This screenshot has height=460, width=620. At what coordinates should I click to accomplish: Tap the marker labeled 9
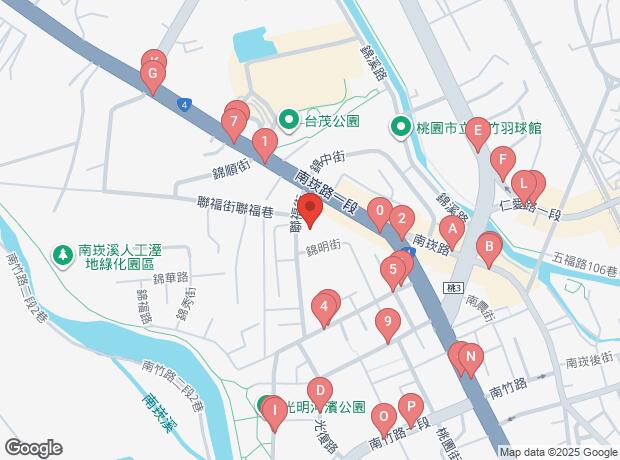pos(388,322)
